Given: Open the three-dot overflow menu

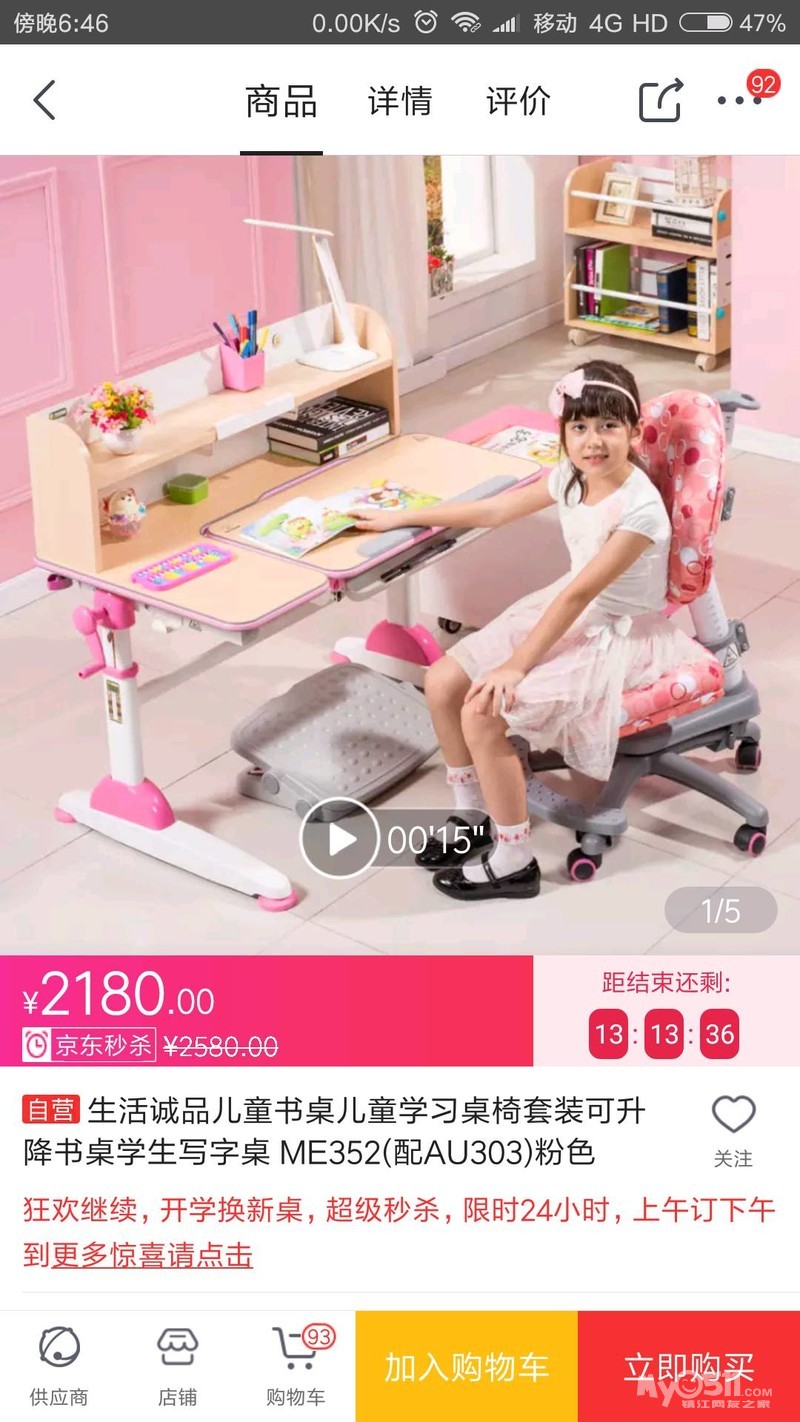Looking at the screenshot, I should pos(740,101).
